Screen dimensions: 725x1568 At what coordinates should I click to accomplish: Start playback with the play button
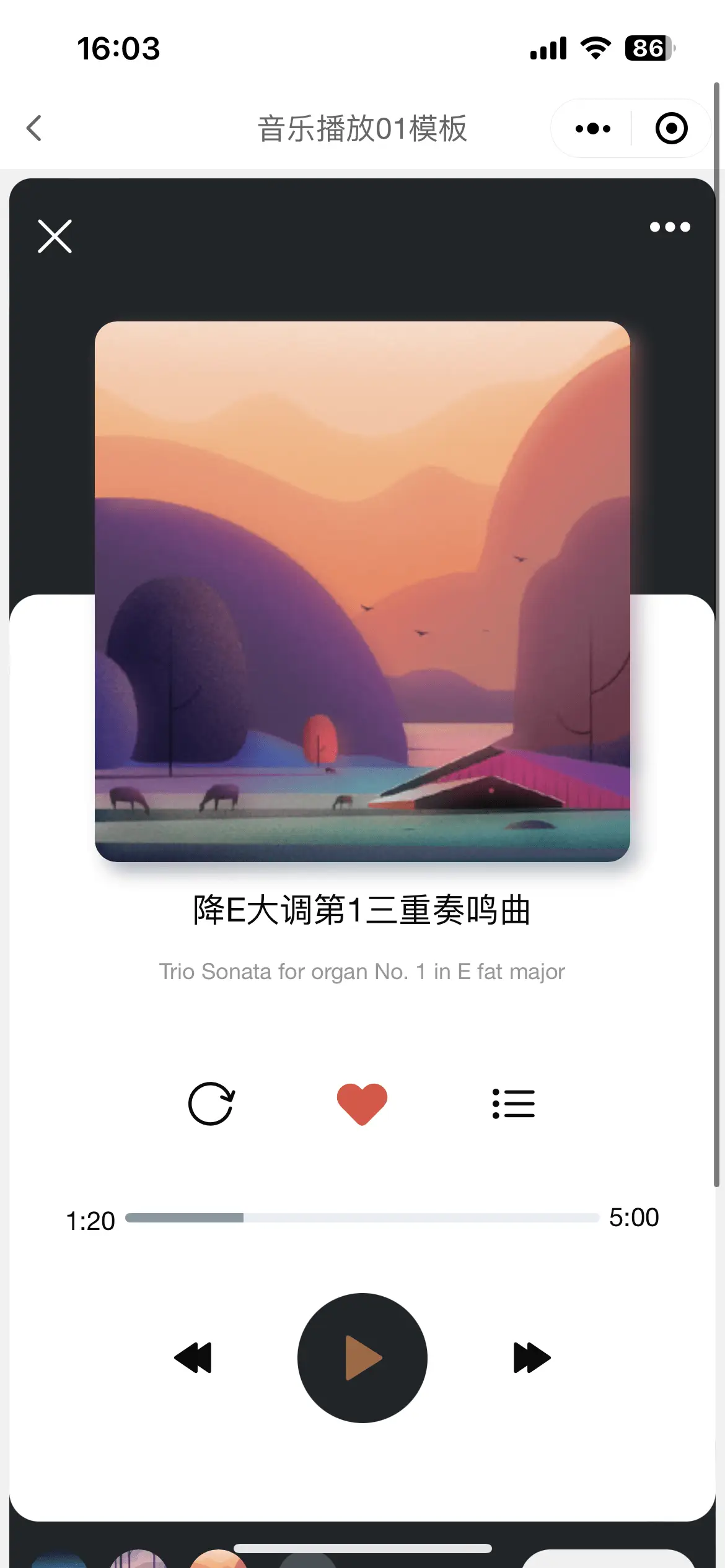tap(362, 1357)
